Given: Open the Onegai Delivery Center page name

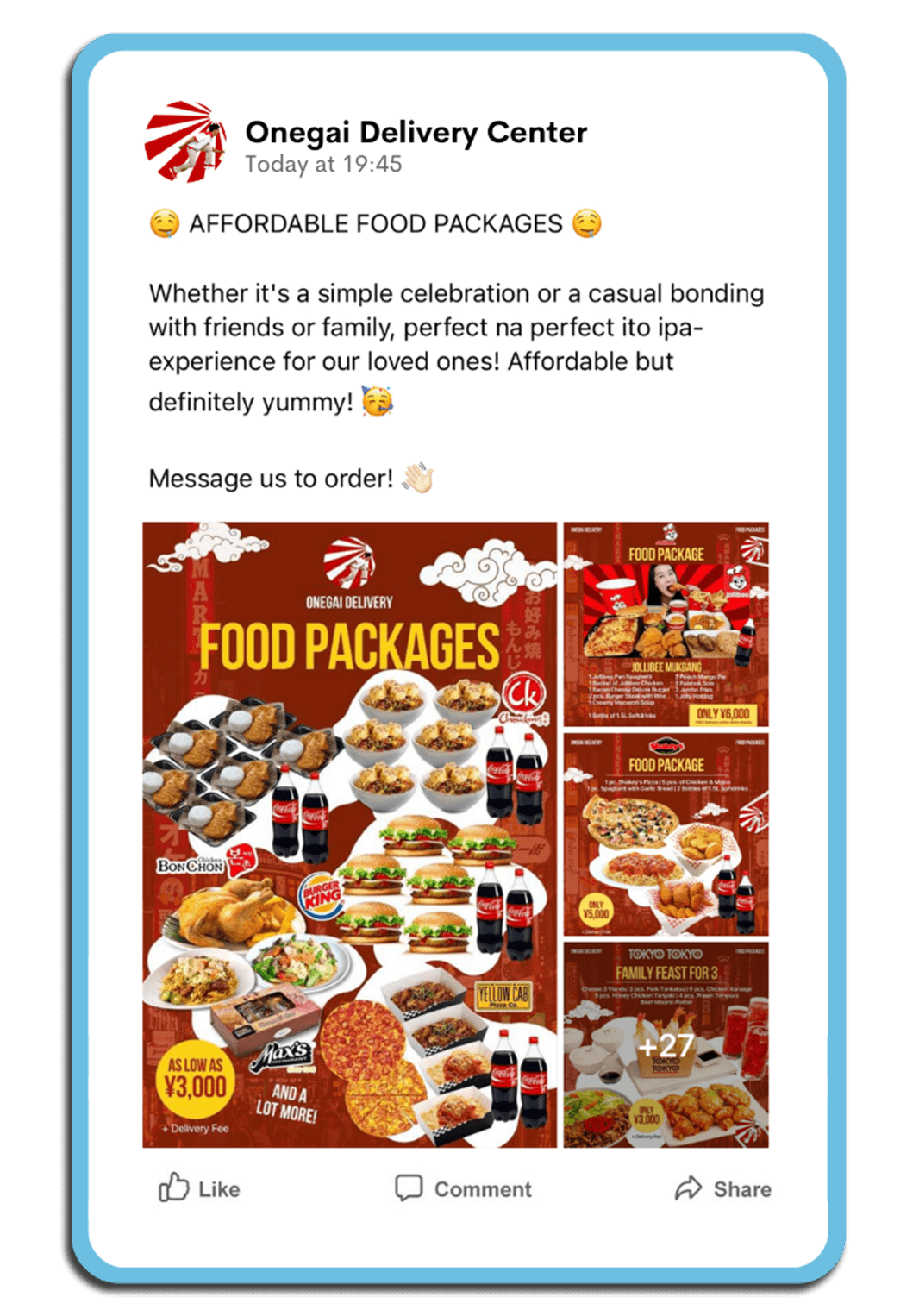Looking at the screenshot, I should click(x=416, y=133).
